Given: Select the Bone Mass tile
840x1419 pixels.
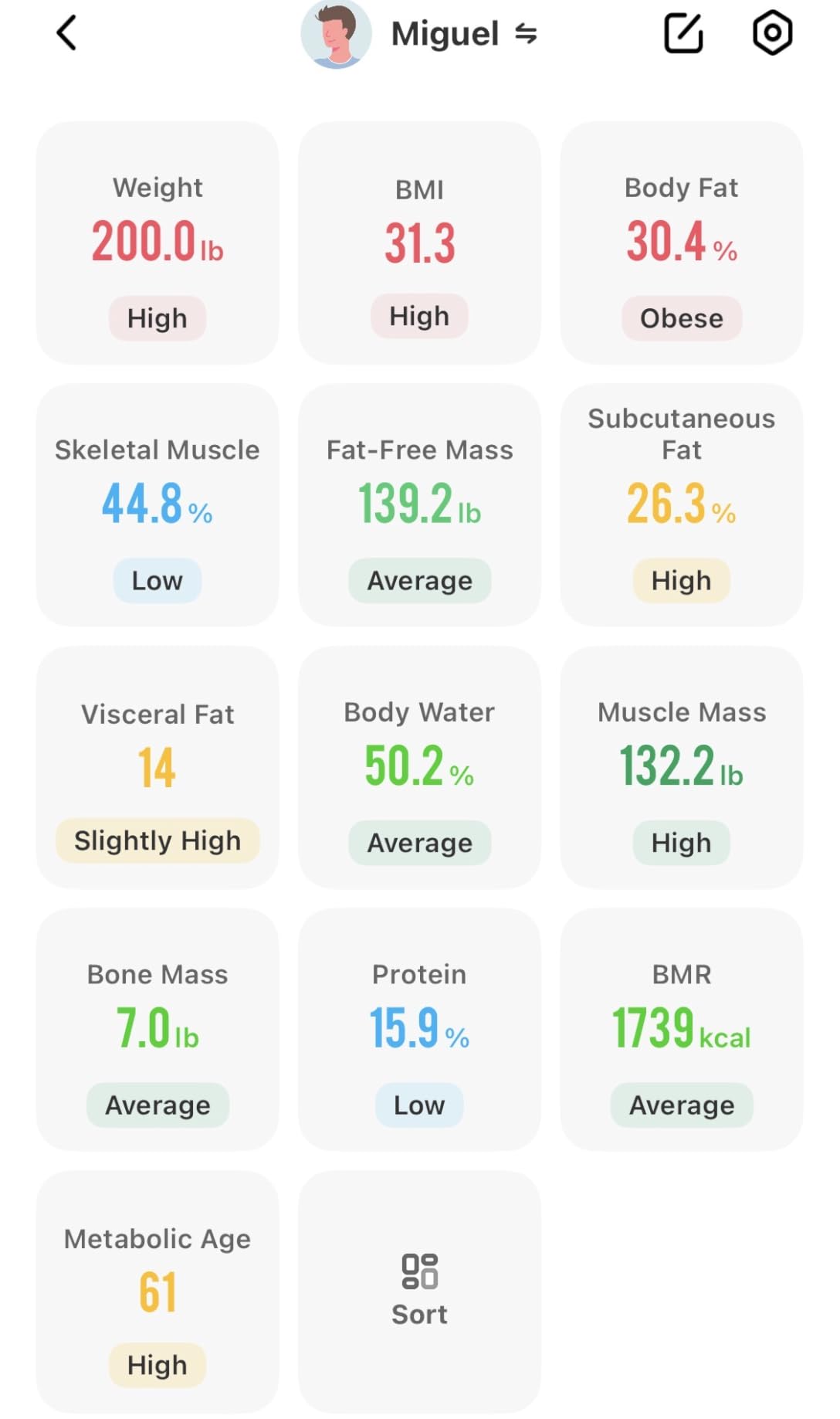Looking at the screenshot, I should click(x=157, y=1031).
